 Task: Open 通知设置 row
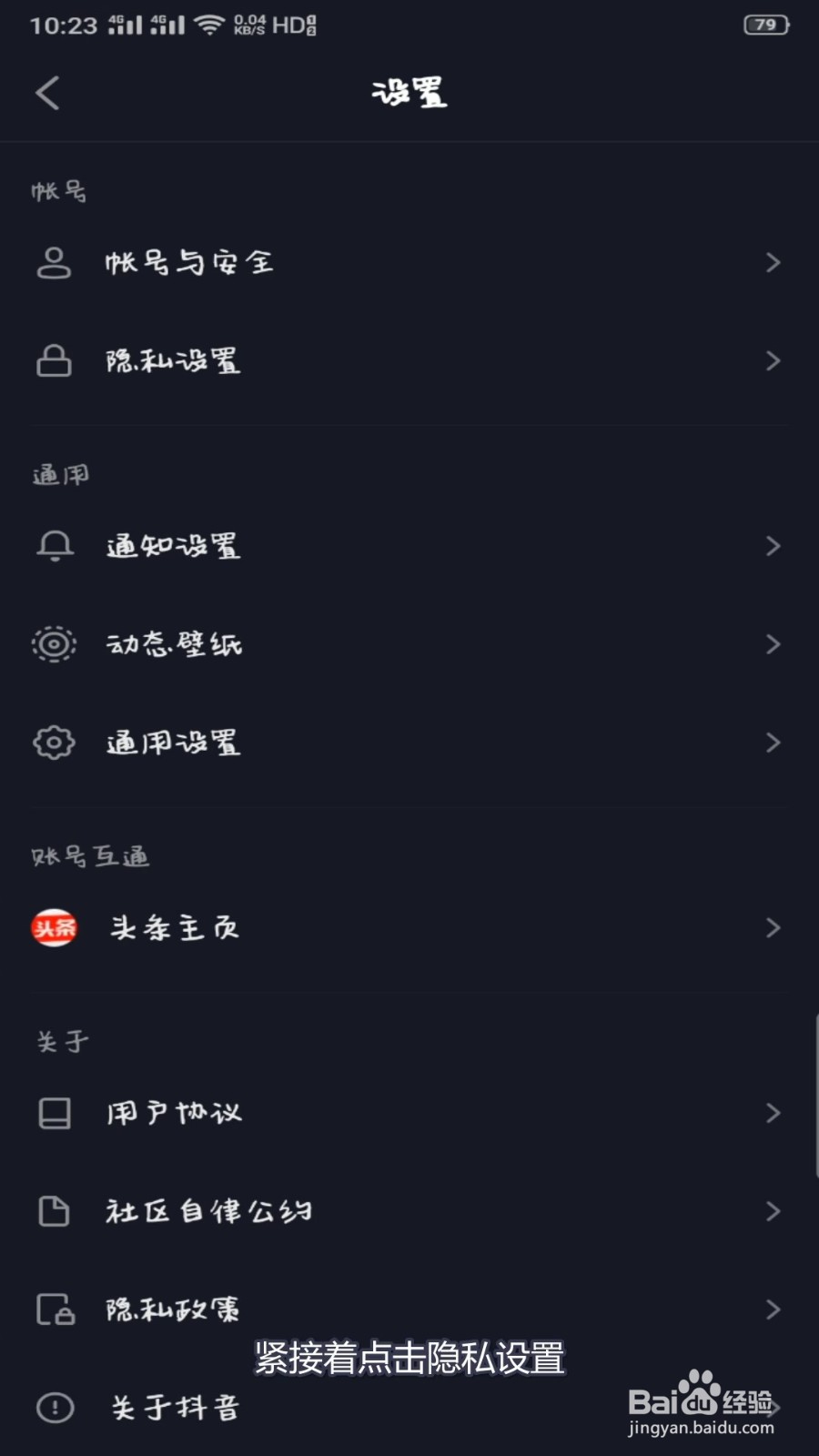[409, 546]
